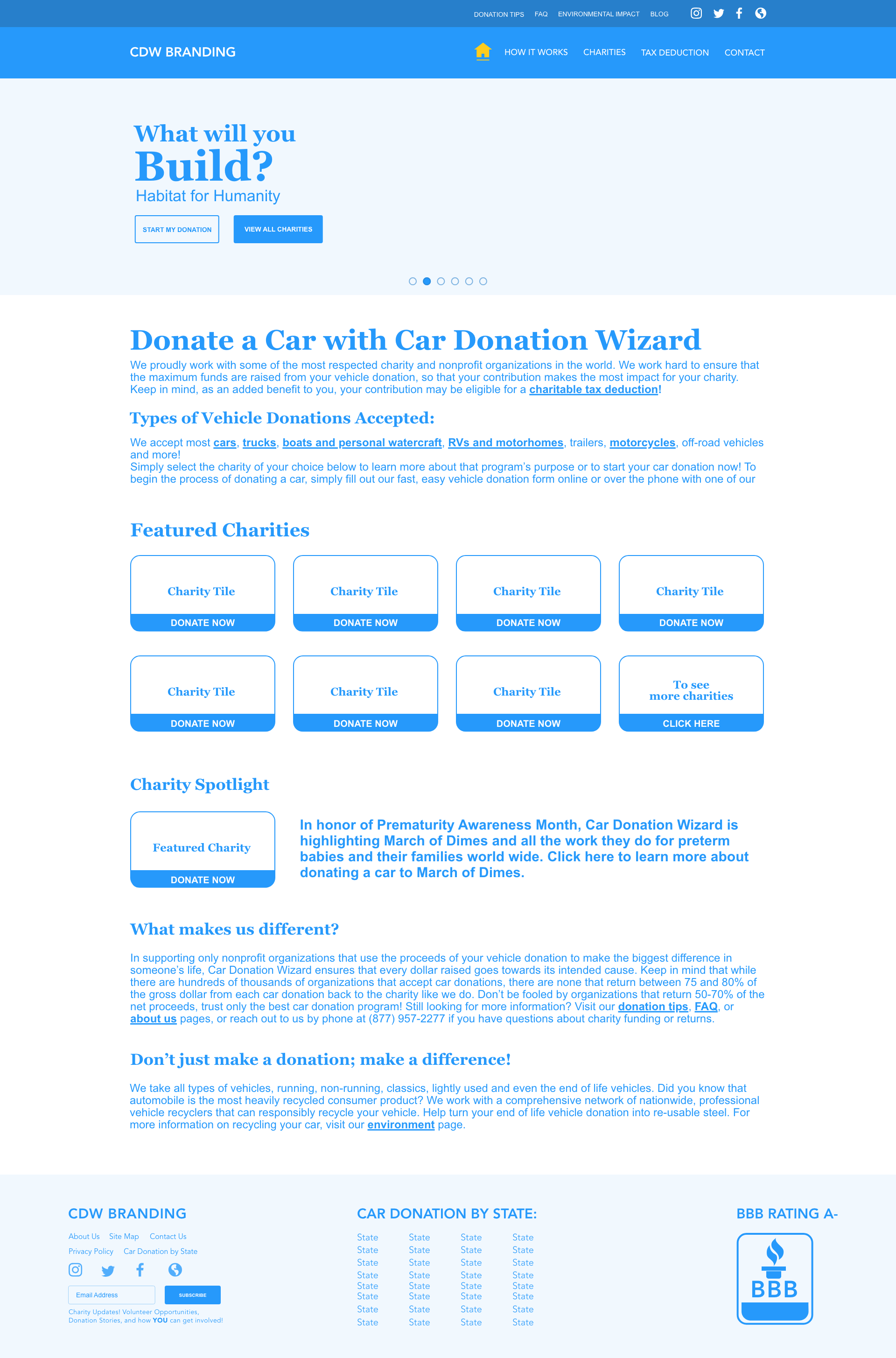The height and width of the screenshot is (1358, 896).
Task: Open Donation Tips in the top bar
Action: pos(499,14)
